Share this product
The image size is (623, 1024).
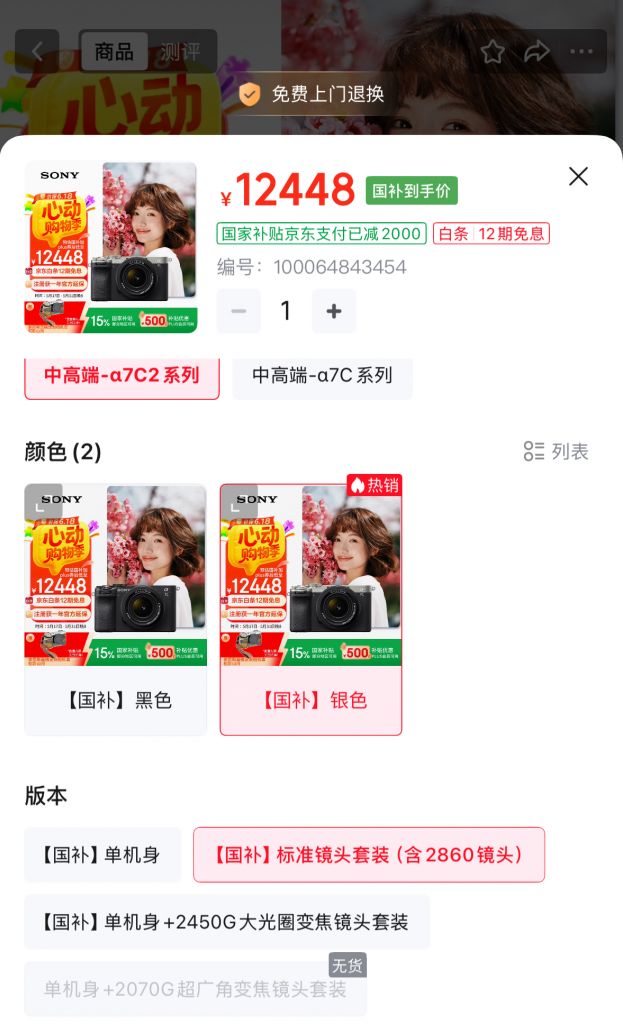point(537,52)
